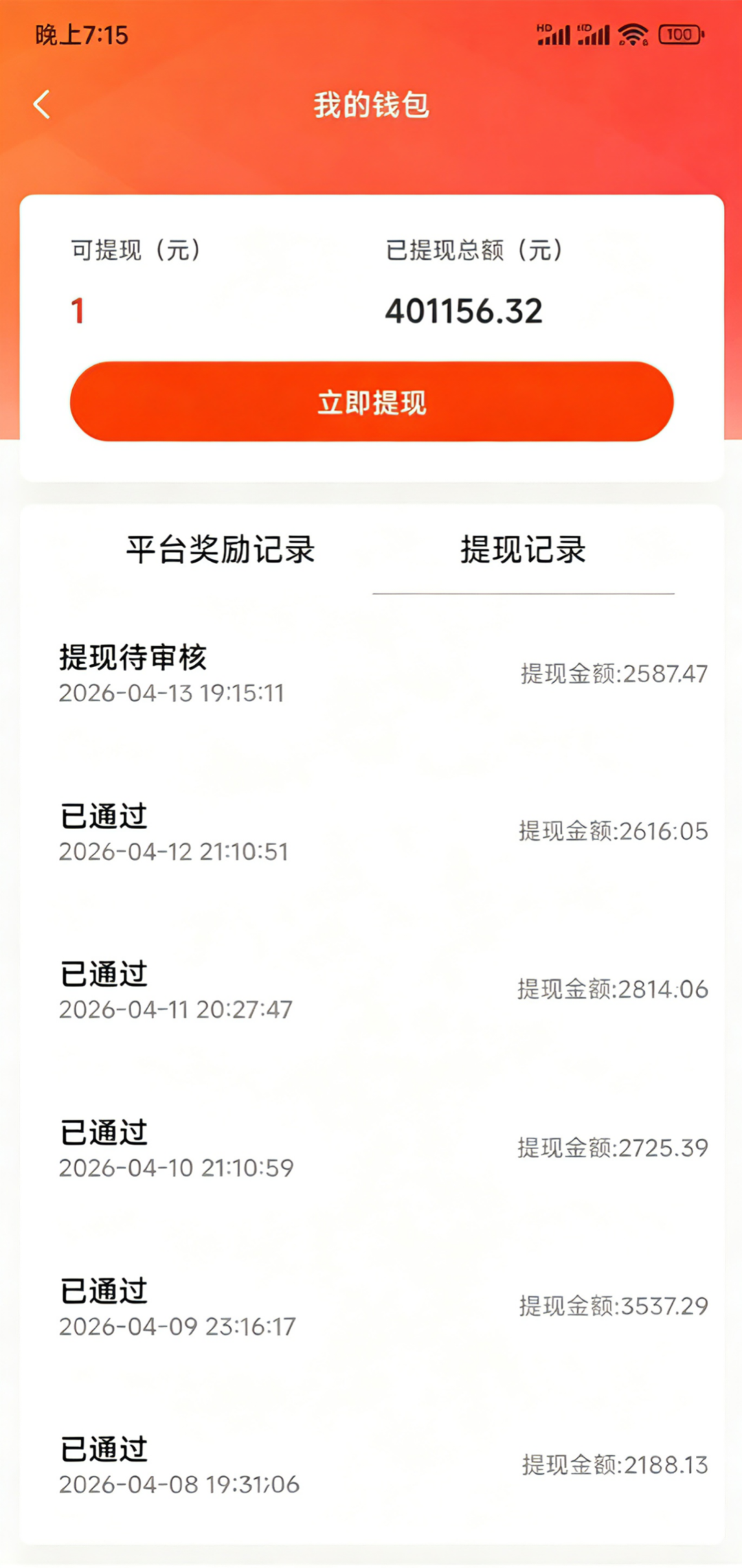This screenshot has height=1568, width=742.
Task: Tap the back arrow to exit wallet
Action: 41,104
